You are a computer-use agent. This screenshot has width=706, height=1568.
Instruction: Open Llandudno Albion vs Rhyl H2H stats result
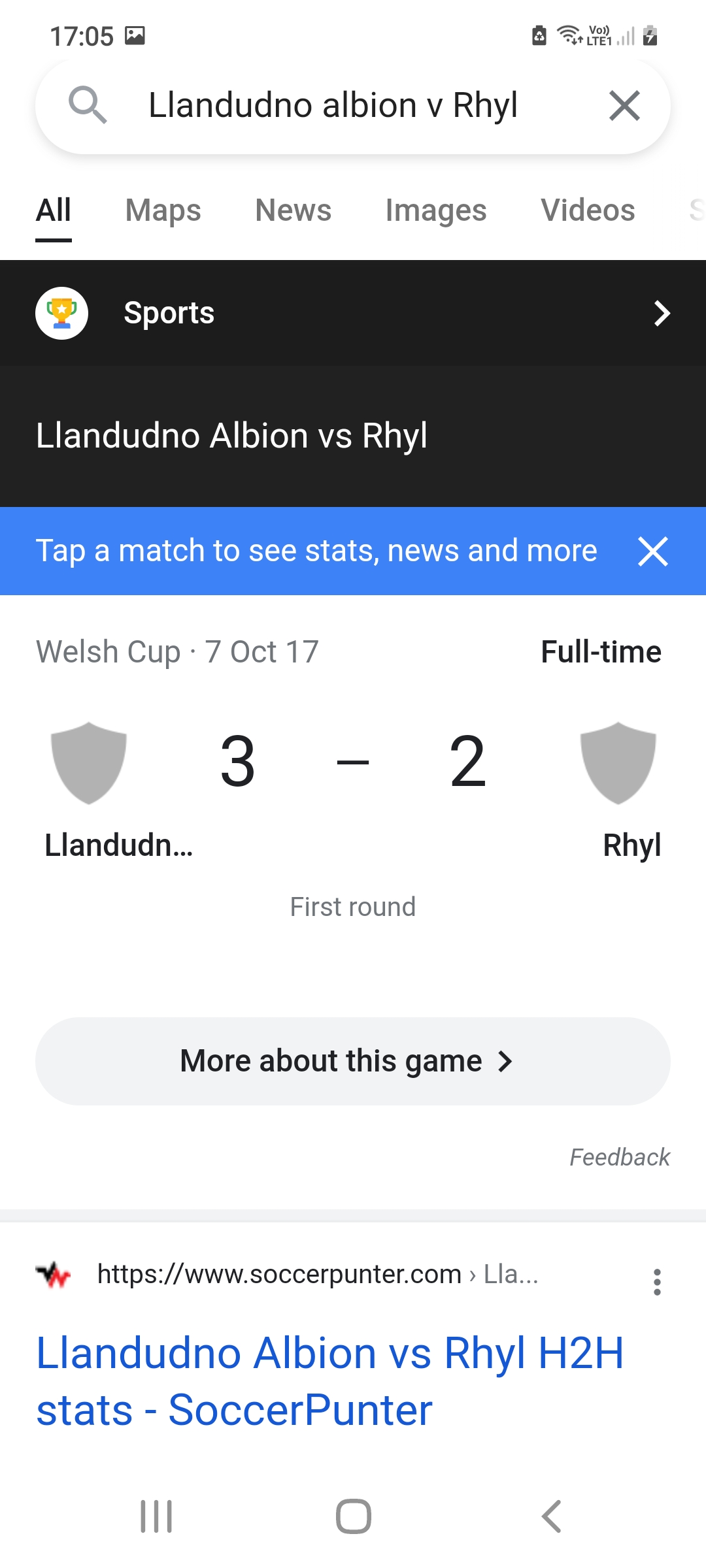coord(330,1381)
